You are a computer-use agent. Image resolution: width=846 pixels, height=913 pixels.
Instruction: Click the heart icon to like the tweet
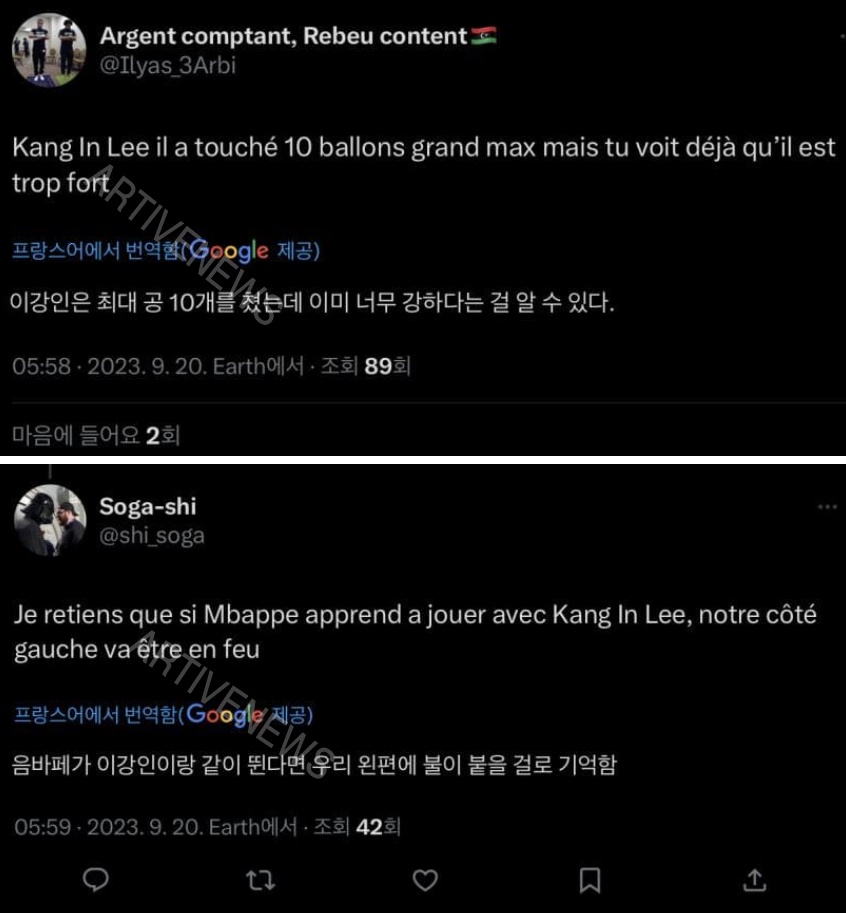point(427,880)
